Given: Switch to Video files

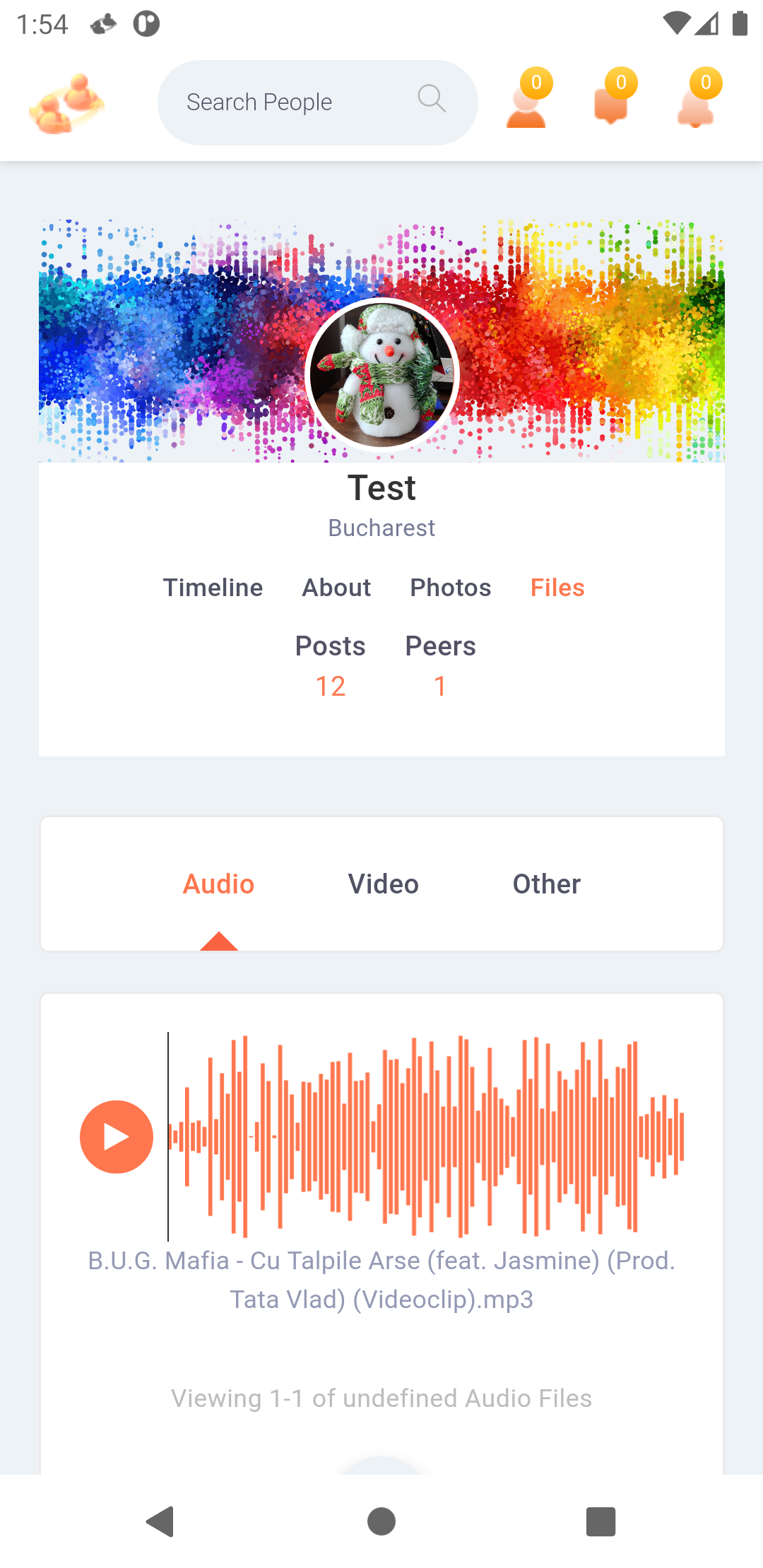Looking at the screenshot, I should 383,884.
